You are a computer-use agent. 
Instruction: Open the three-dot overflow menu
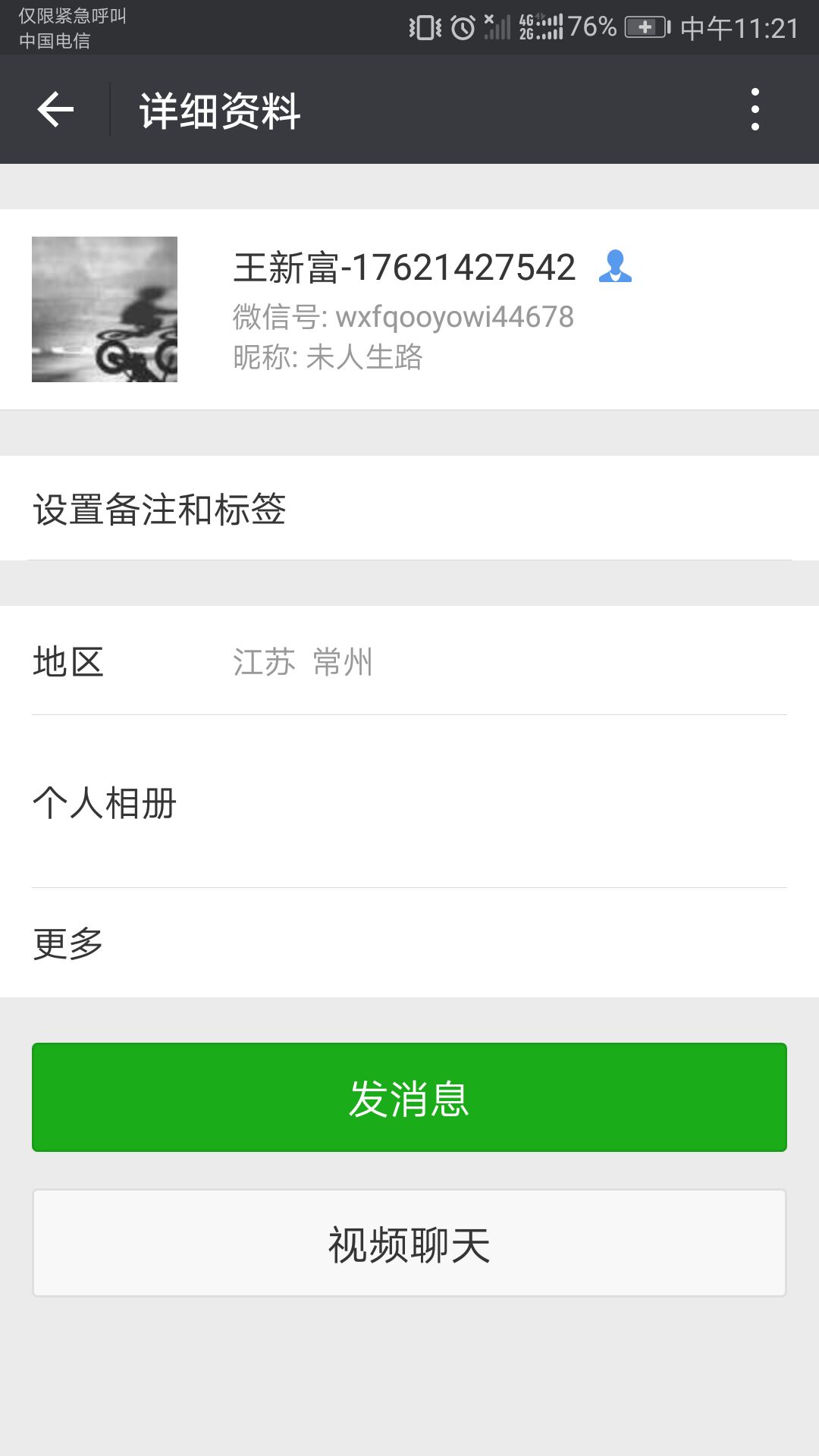coord(755,110)
